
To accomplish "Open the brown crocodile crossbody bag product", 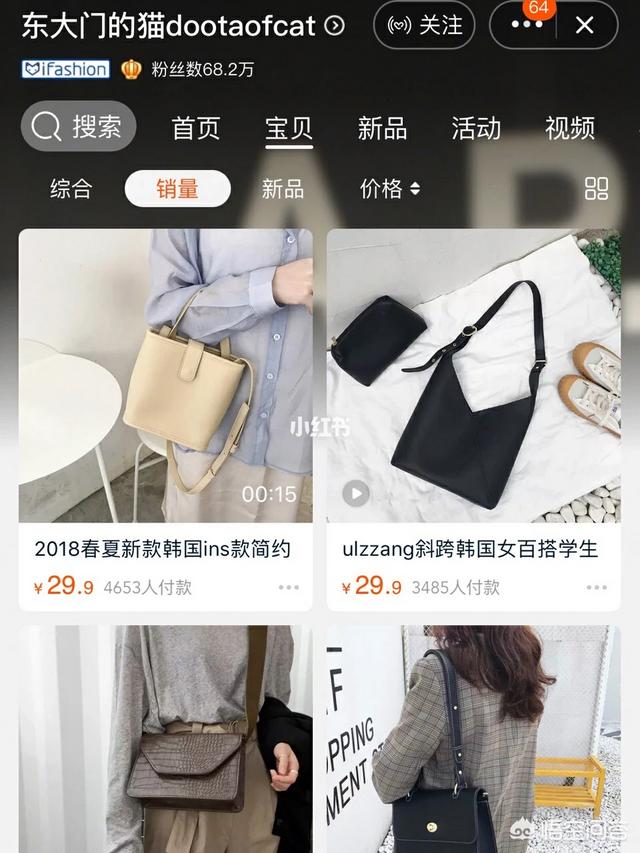I will 165,740.
